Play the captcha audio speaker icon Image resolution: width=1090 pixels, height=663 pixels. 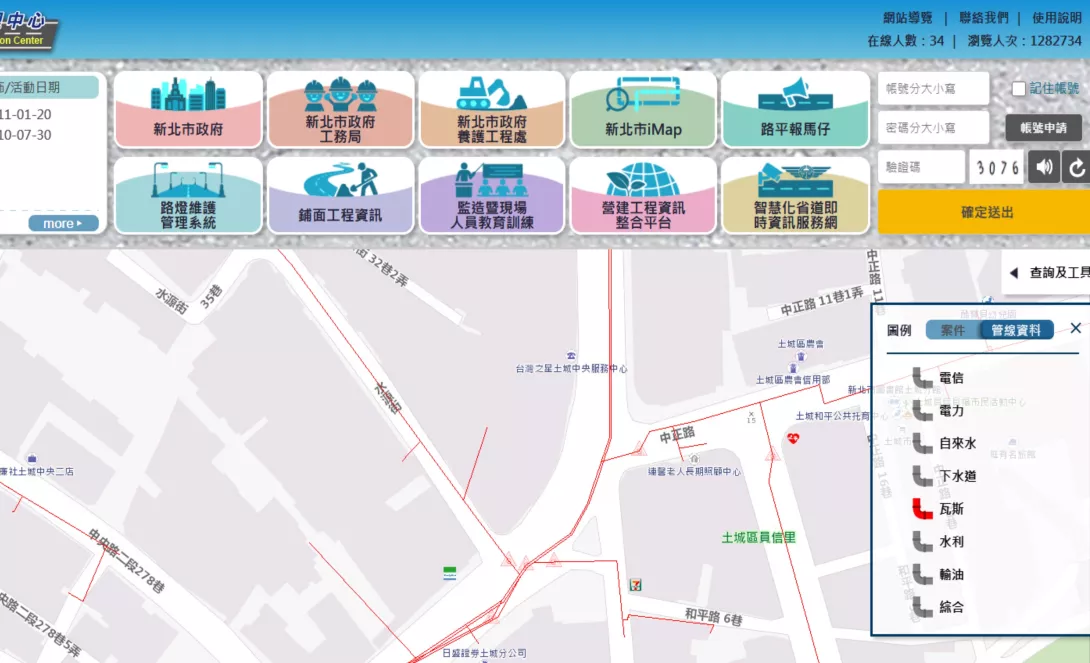tap(1044, 167)
